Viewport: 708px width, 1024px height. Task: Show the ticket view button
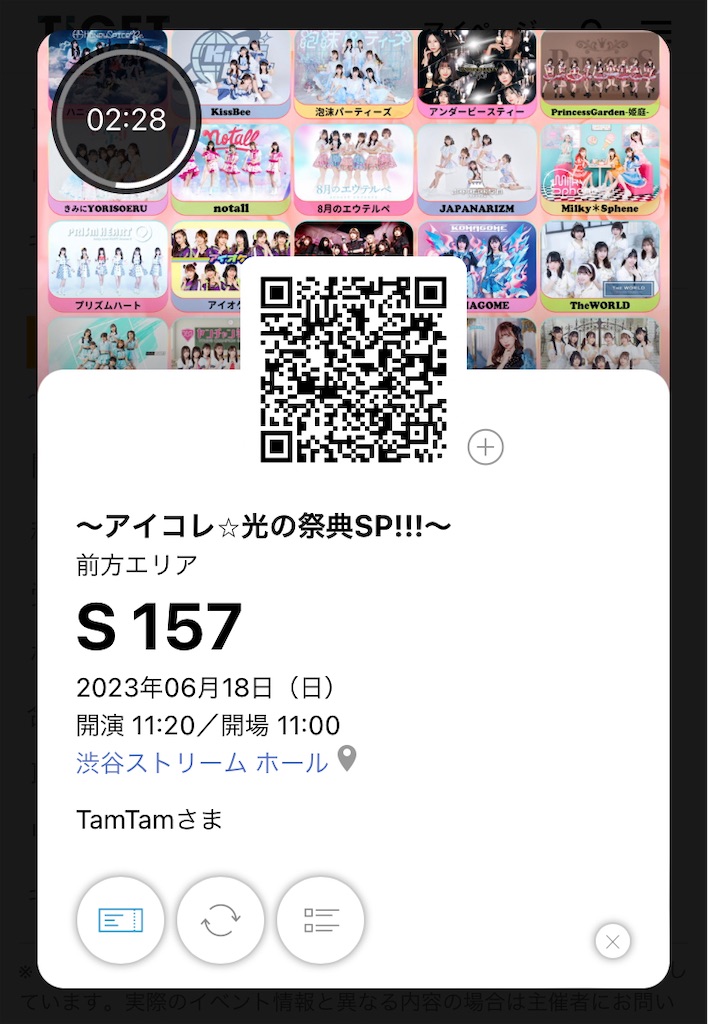pyautogui.click(x=120, y=920)
